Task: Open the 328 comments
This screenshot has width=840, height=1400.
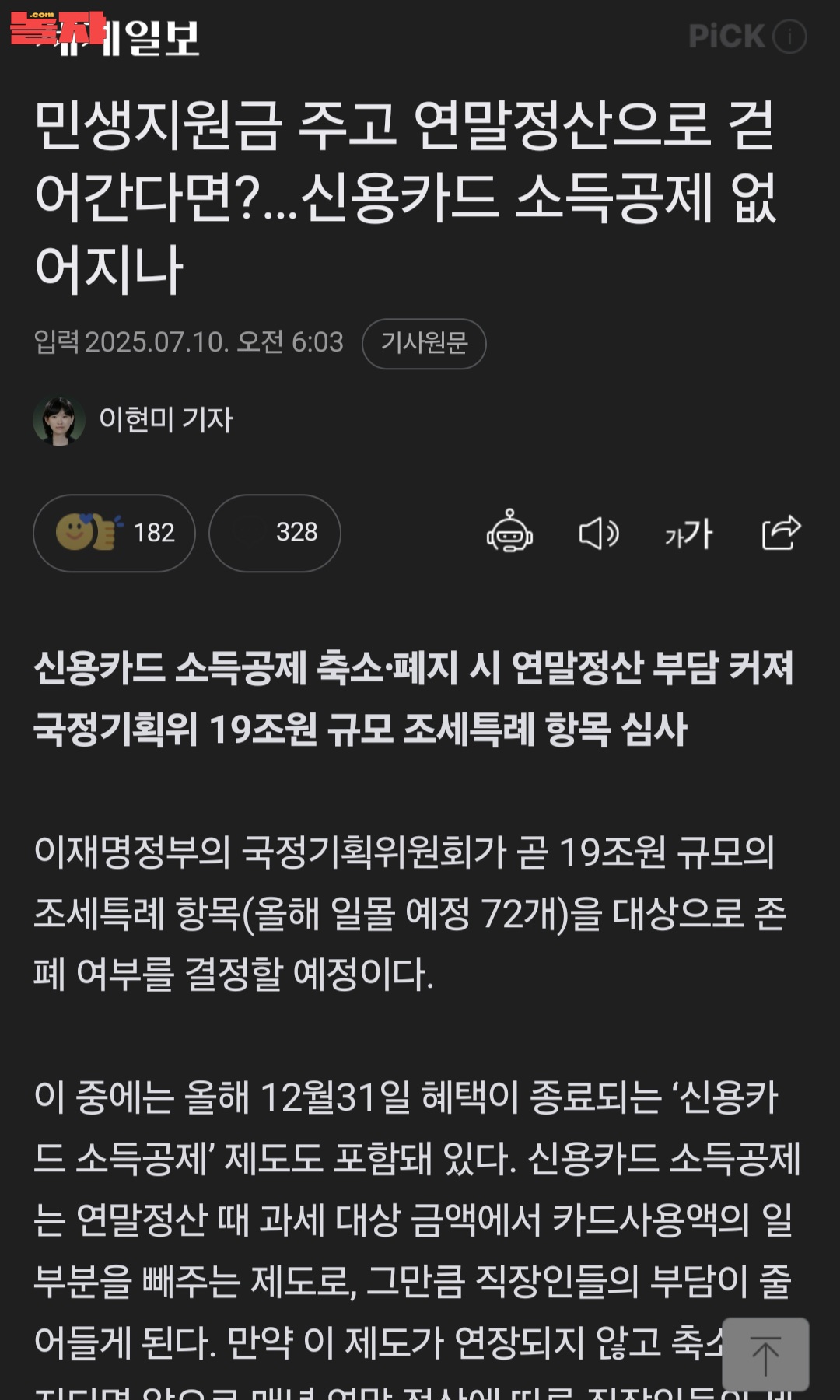Action: 275,533
